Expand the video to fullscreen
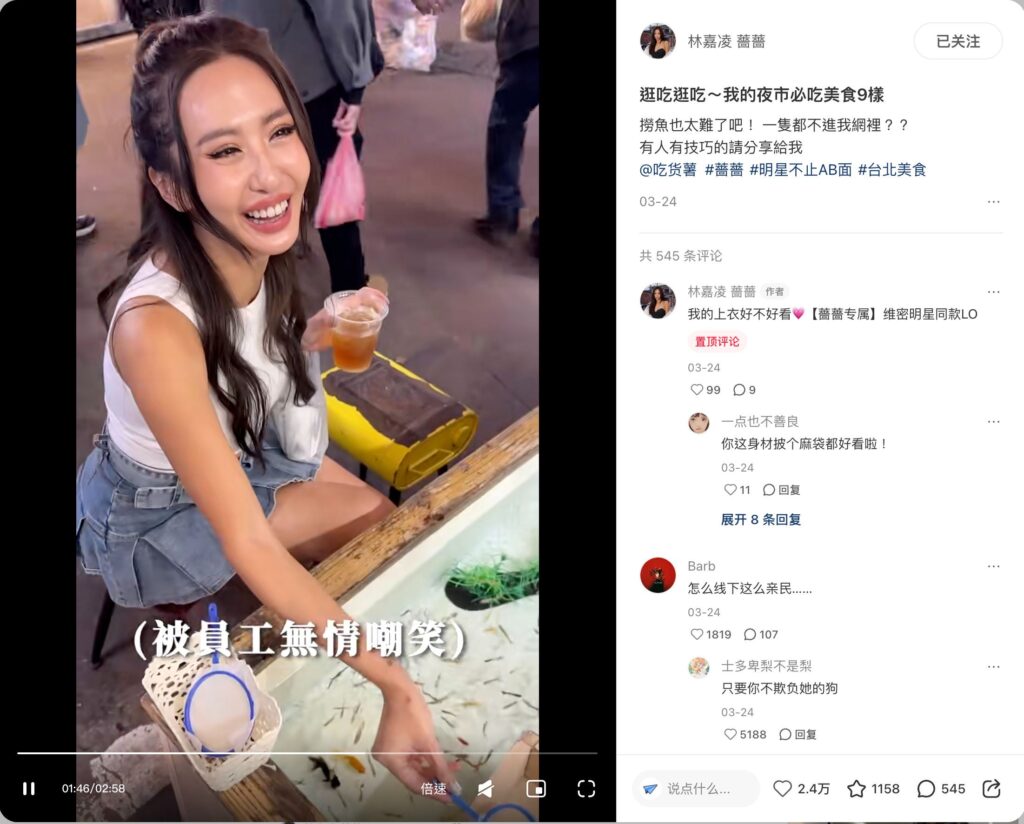 (586, 788)
